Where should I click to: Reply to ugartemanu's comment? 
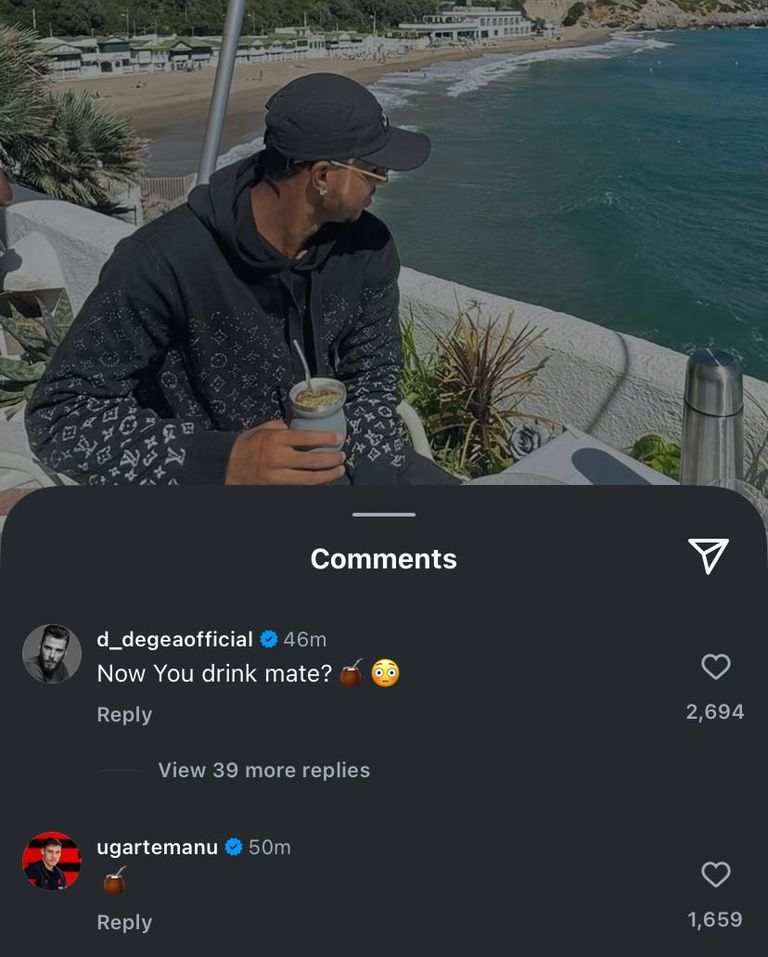[124, 922]
